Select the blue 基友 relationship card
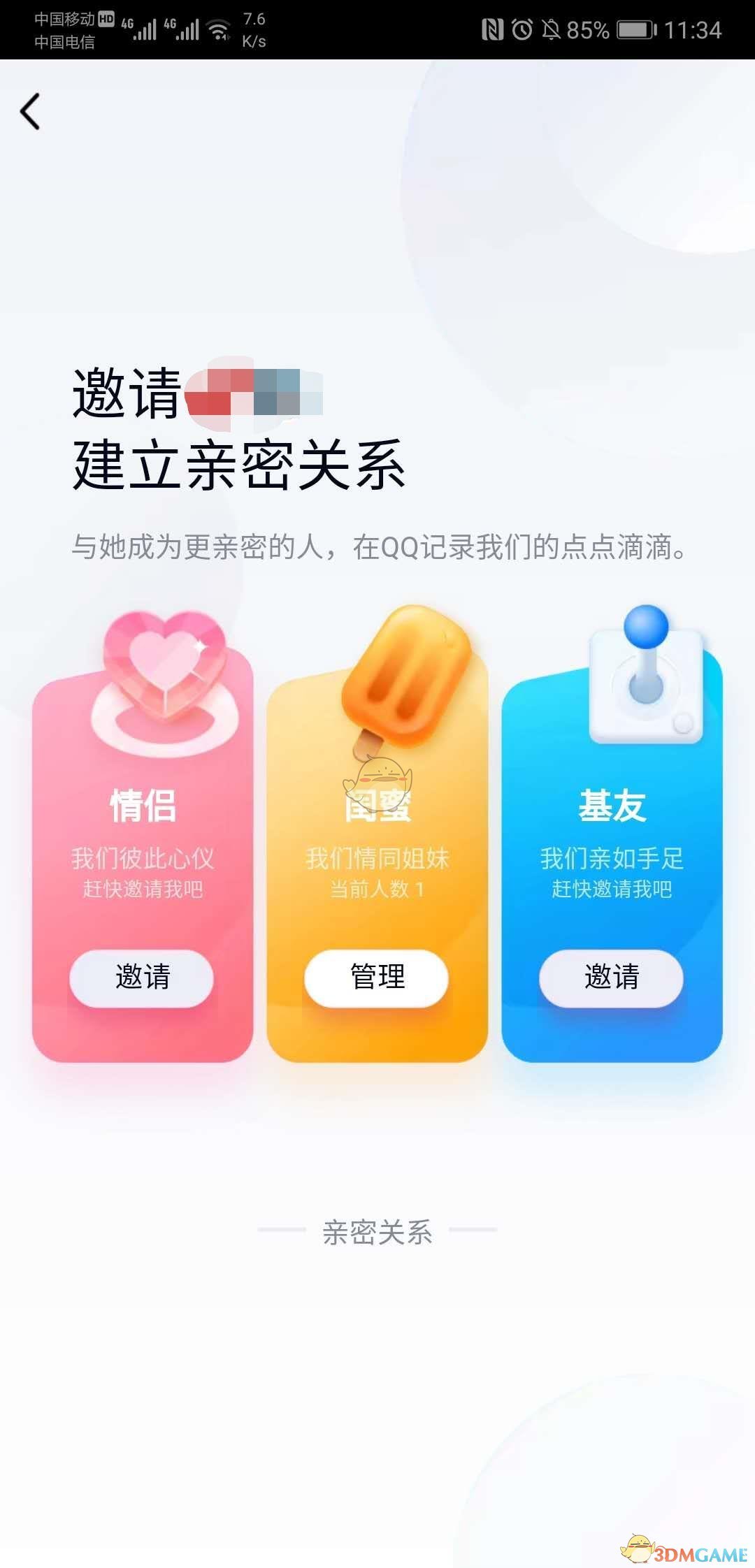Viewport: 755px width, 1568px height. tap(610, 859)
